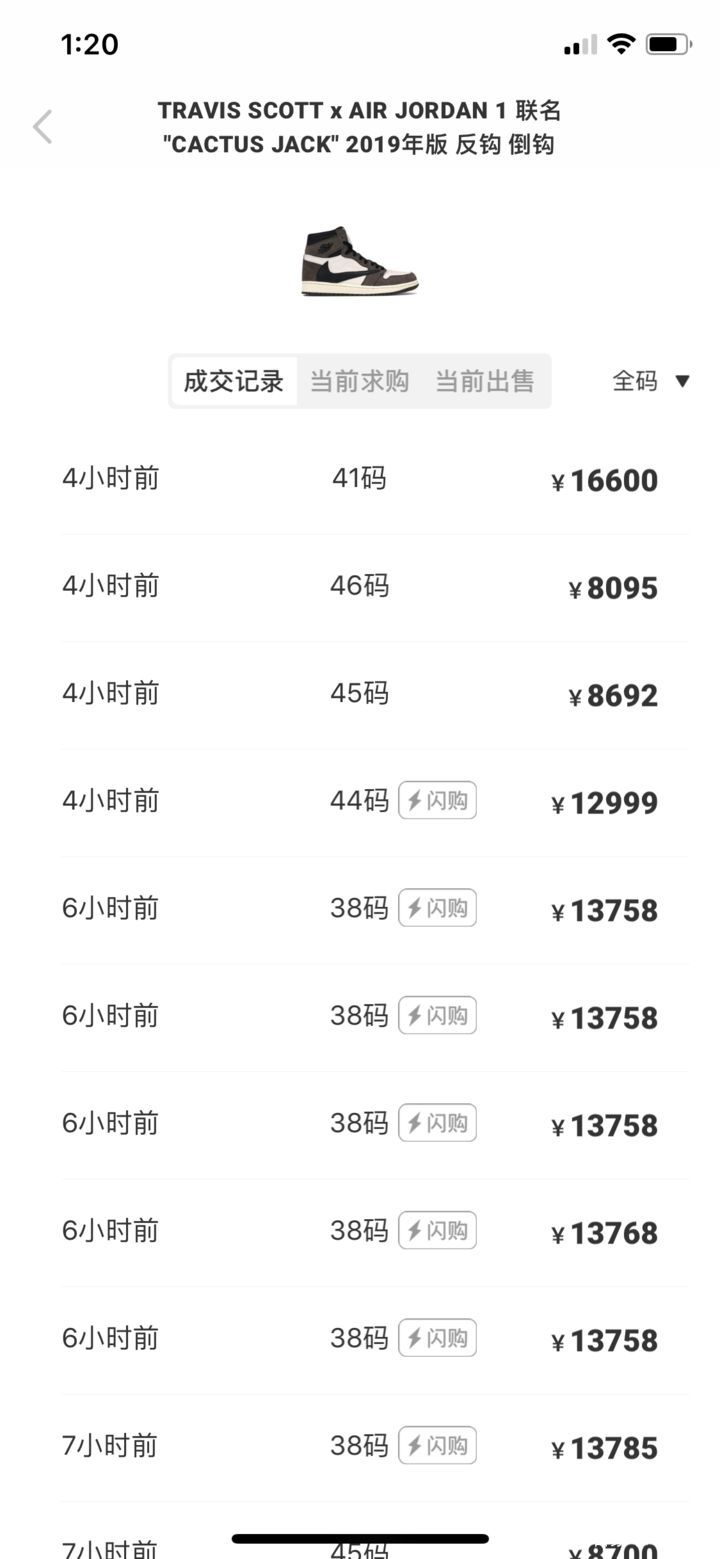This screenshot has height=1559, width=720.
Task: Tap the 闪购 badge priced ¥13768
Action: (437, 1229)
